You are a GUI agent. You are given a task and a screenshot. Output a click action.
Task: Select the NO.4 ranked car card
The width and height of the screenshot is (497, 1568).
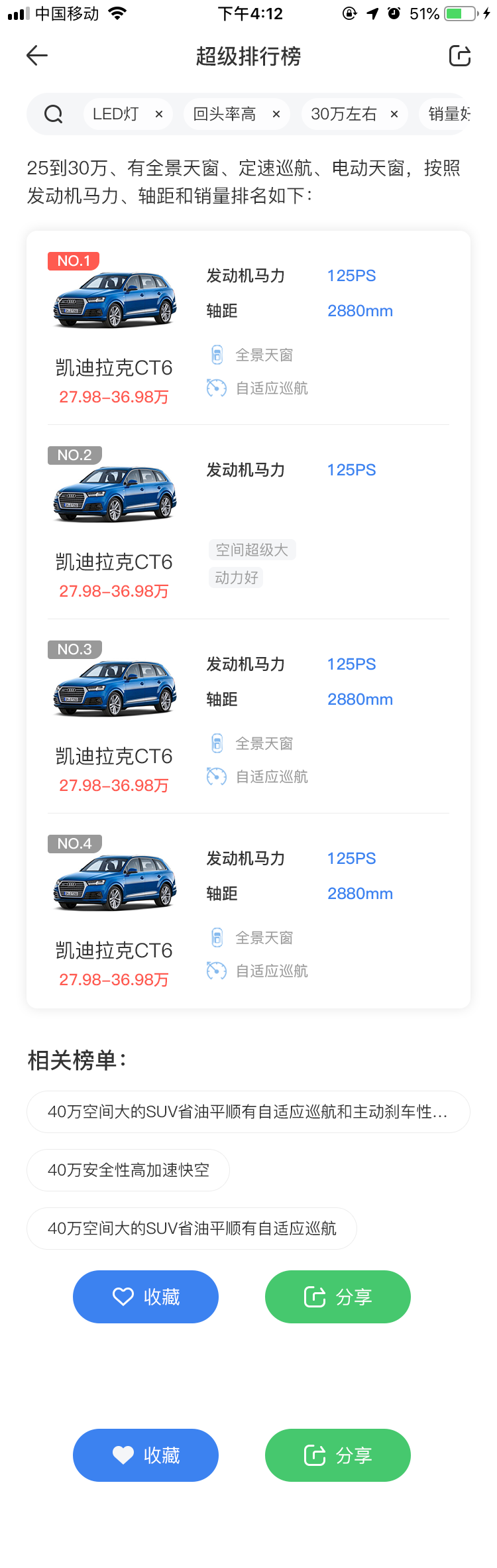tap(248, 911)
